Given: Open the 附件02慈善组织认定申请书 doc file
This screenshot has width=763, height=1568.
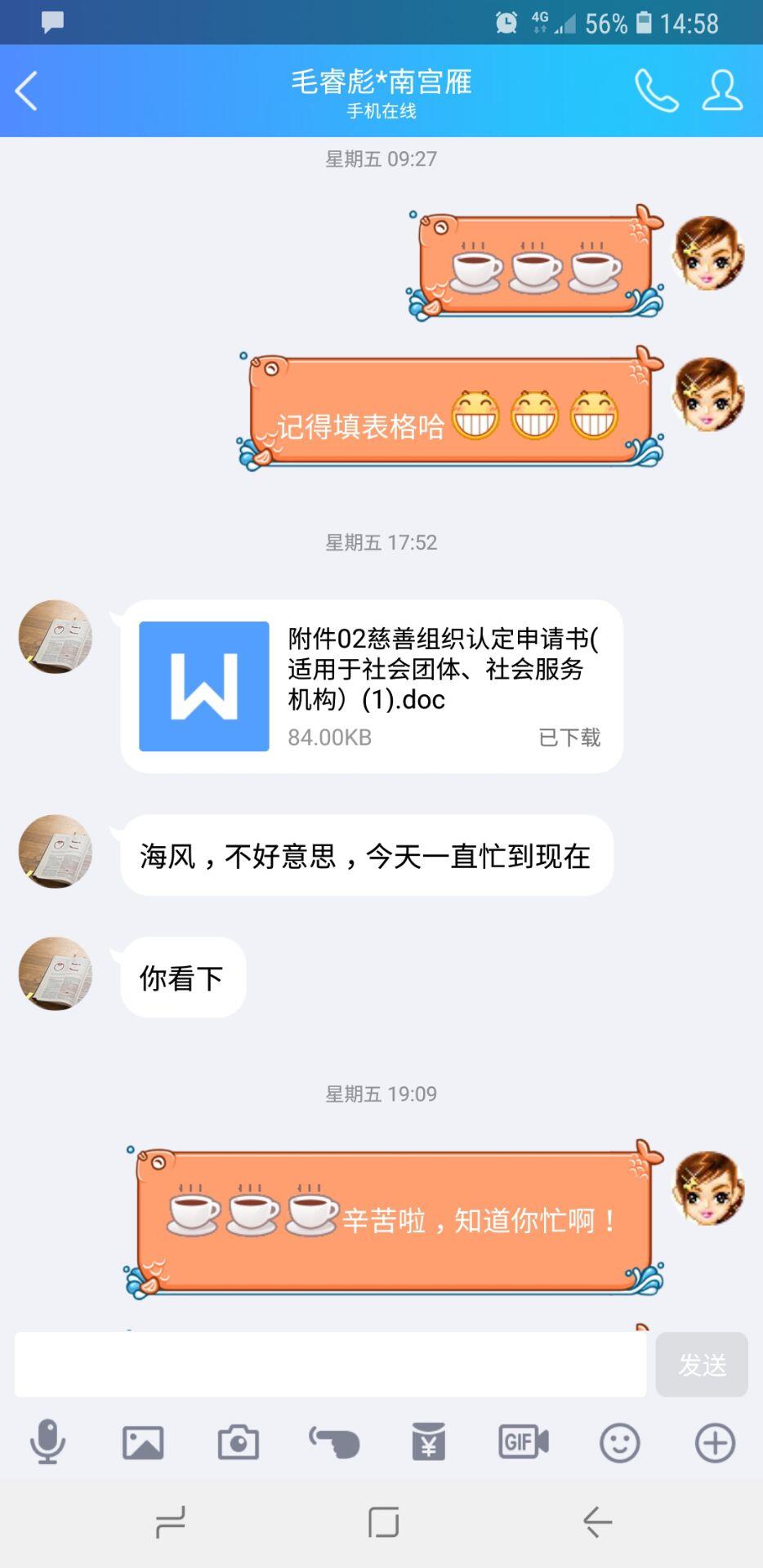Looking at the screenshot, I should 372,686.
